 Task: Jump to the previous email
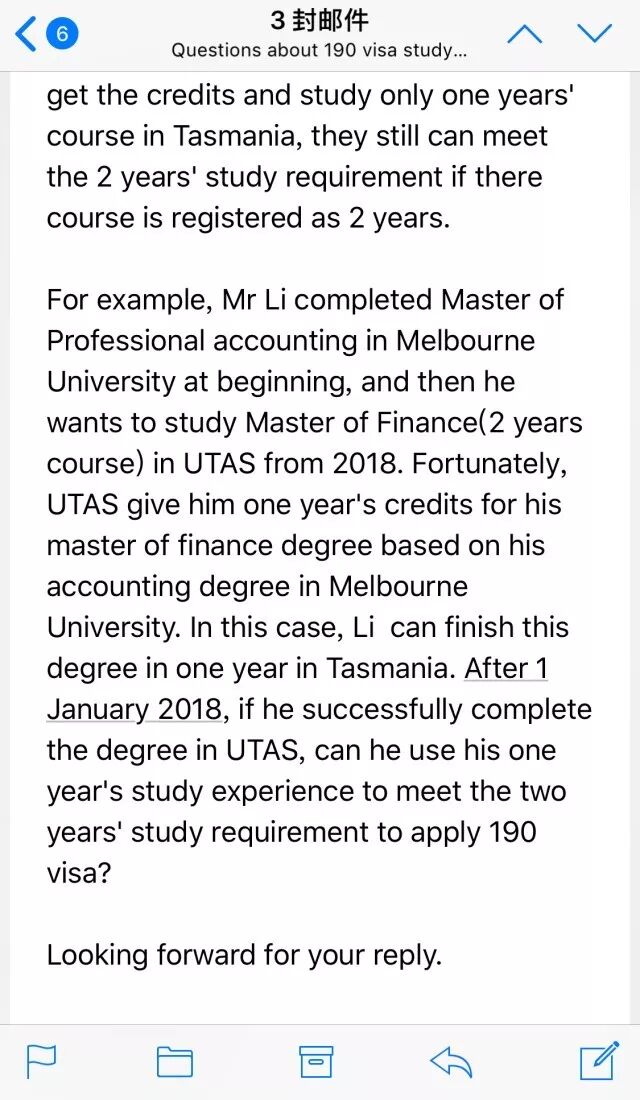click(x=524, y=33)
